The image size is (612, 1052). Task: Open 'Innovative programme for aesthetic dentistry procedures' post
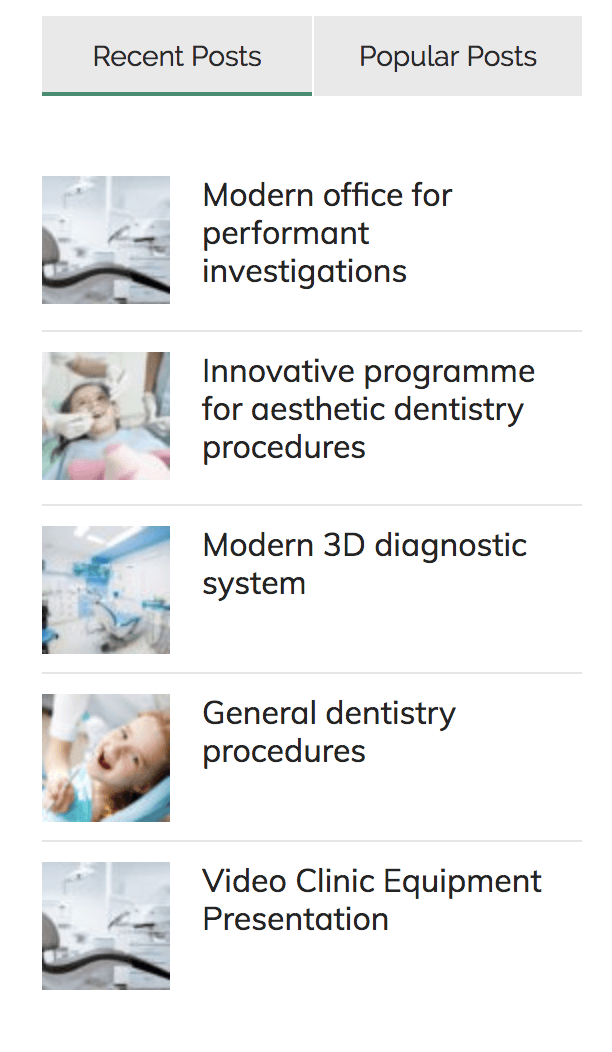click(x=367, y=409)
